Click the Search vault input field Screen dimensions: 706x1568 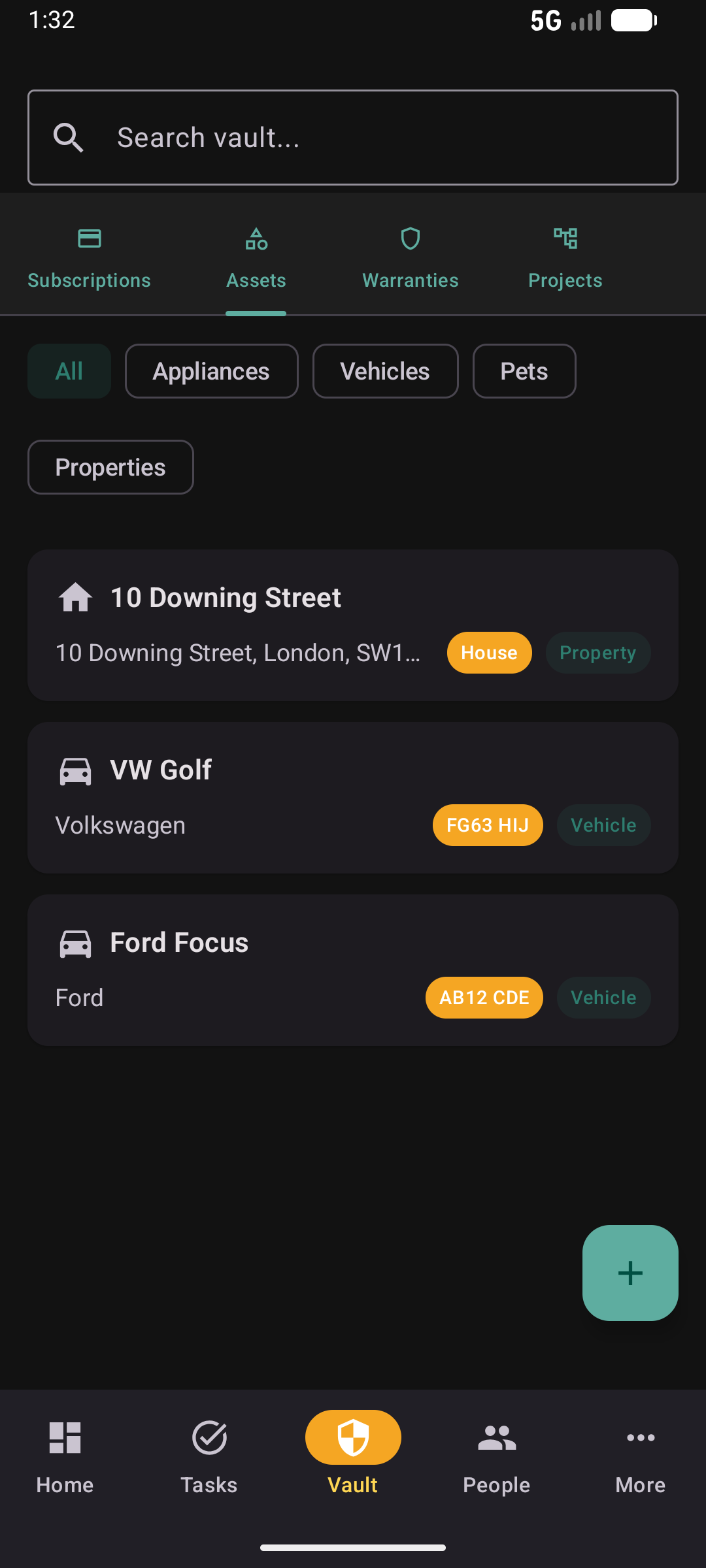point(353,137)
